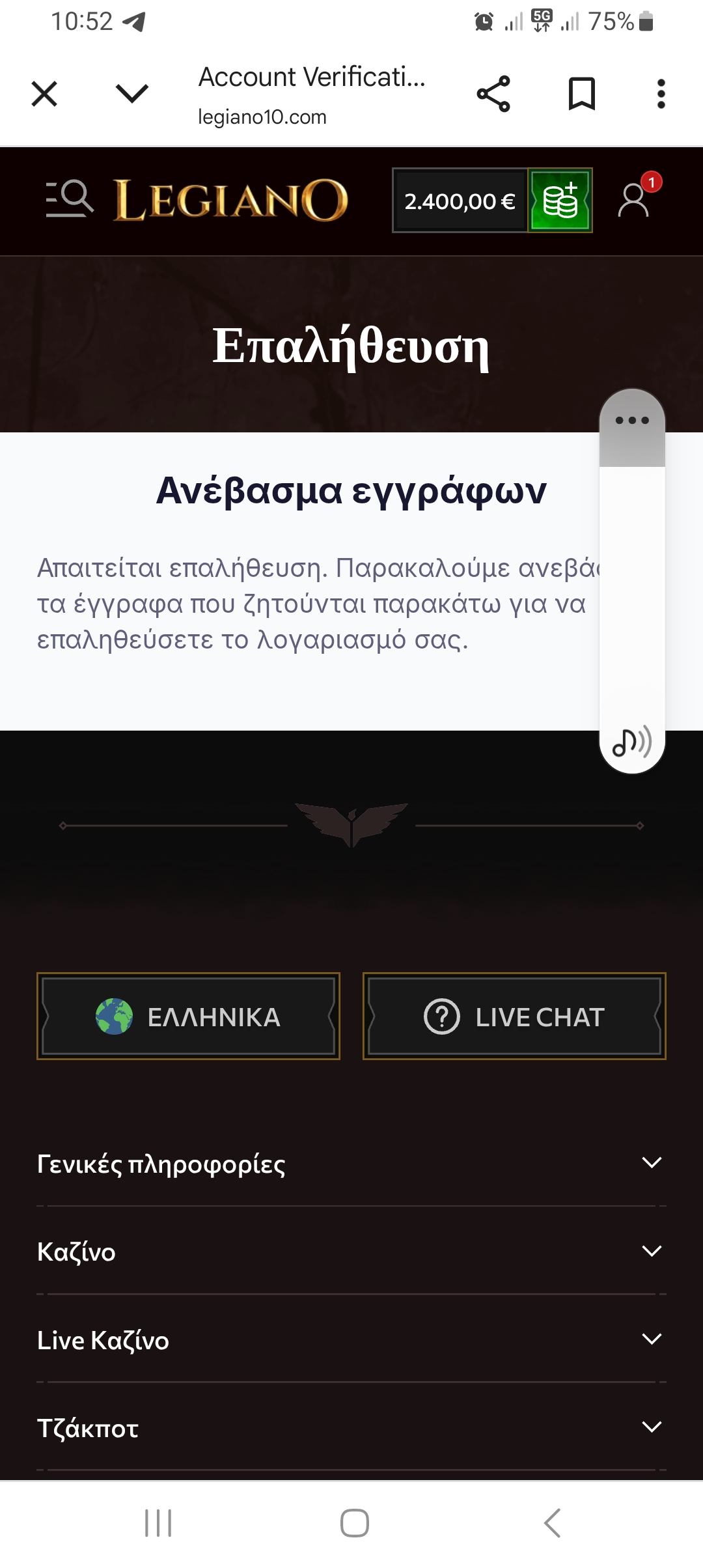Open the browser overflow menu
Viewport: 703px width, 1568px height.
pyautogui.click(x=661, y=94)
